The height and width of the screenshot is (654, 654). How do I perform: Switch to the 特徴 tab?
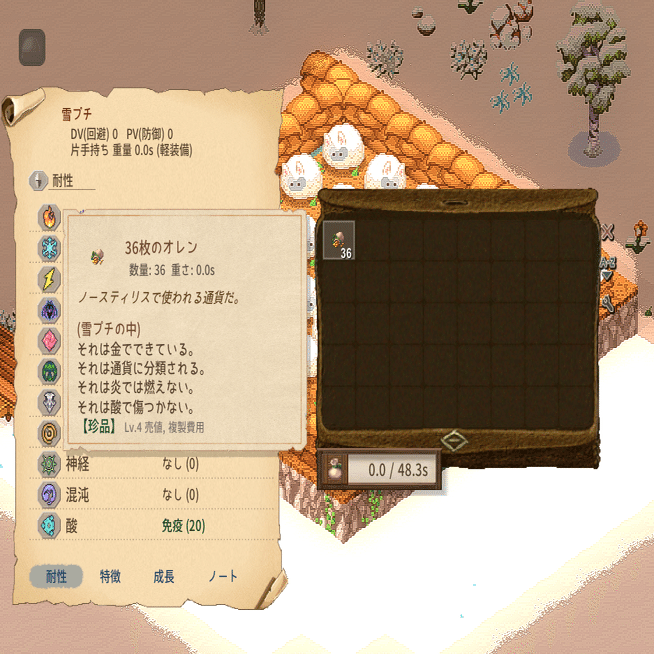point(111,577)
